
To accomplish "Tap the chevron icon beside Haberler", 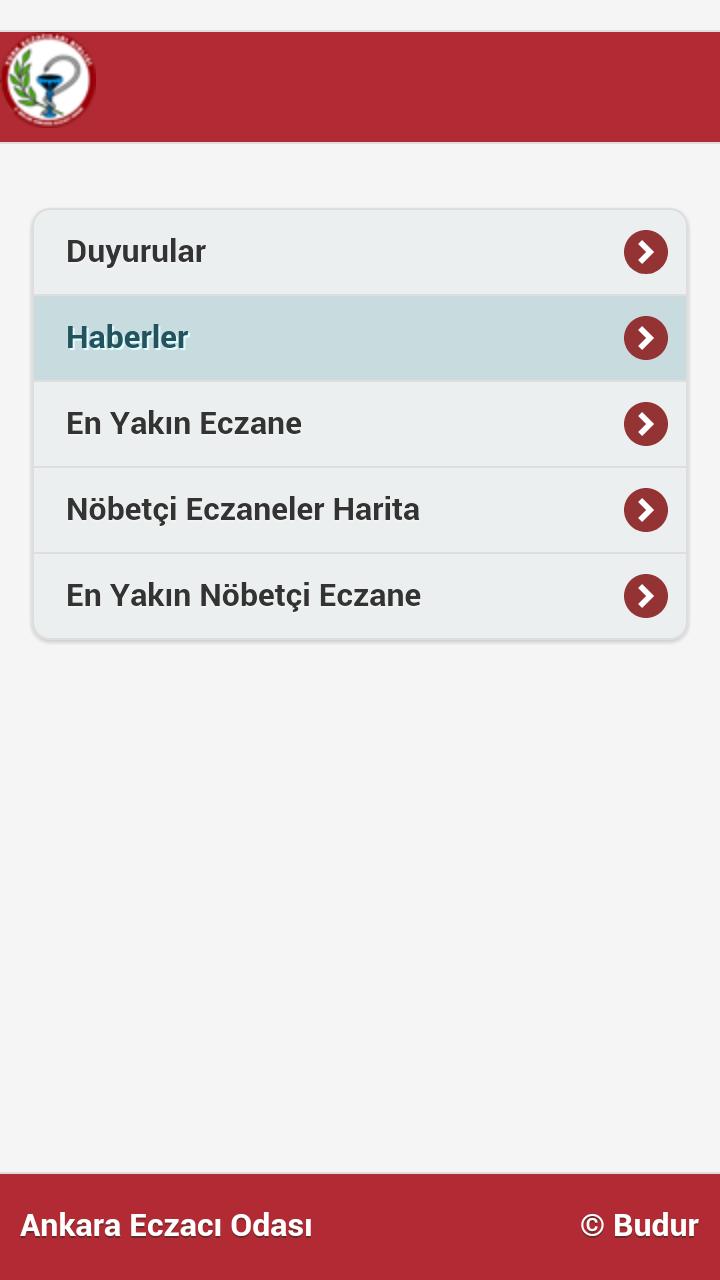I will point(645,338).
